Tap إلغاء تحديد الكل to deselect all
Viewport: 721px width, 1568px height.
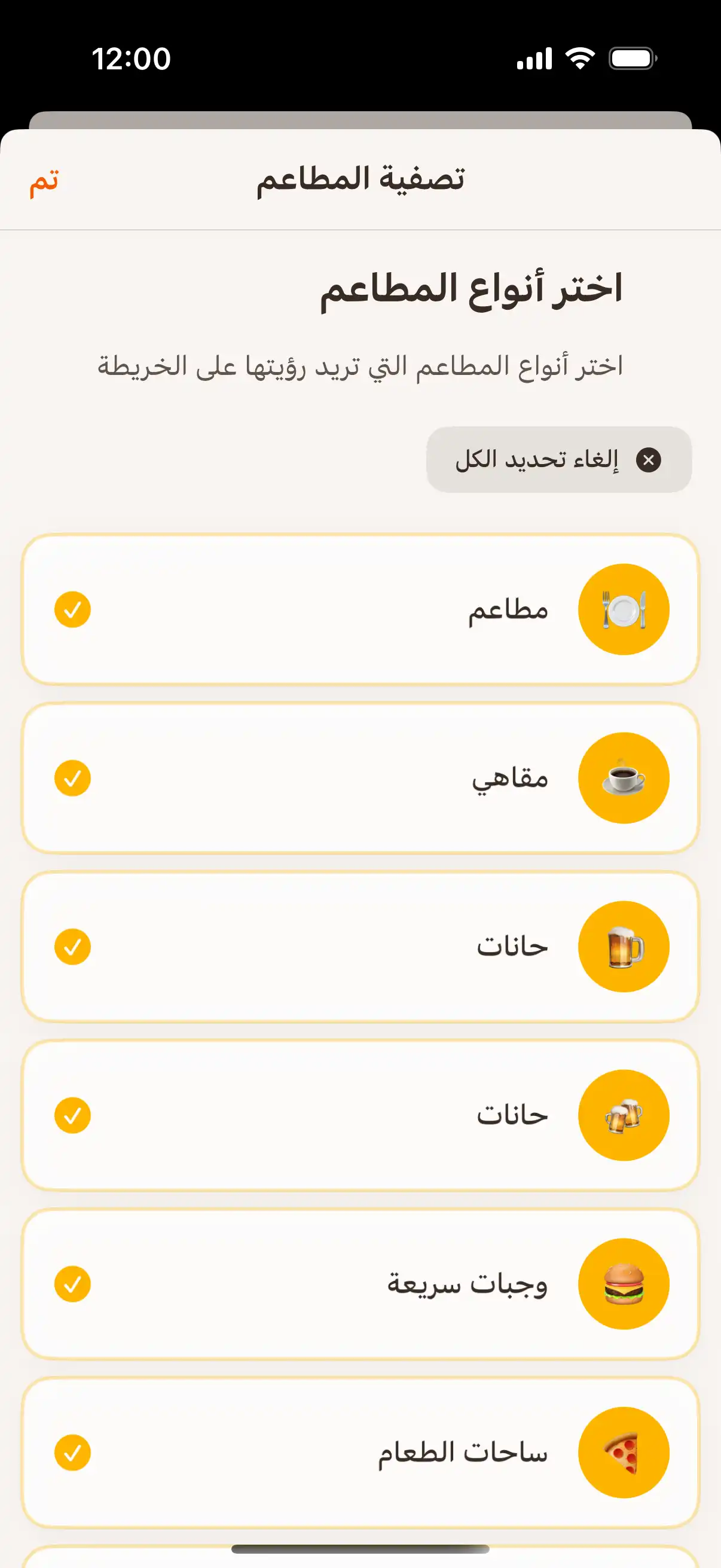(x=558, y=459)
